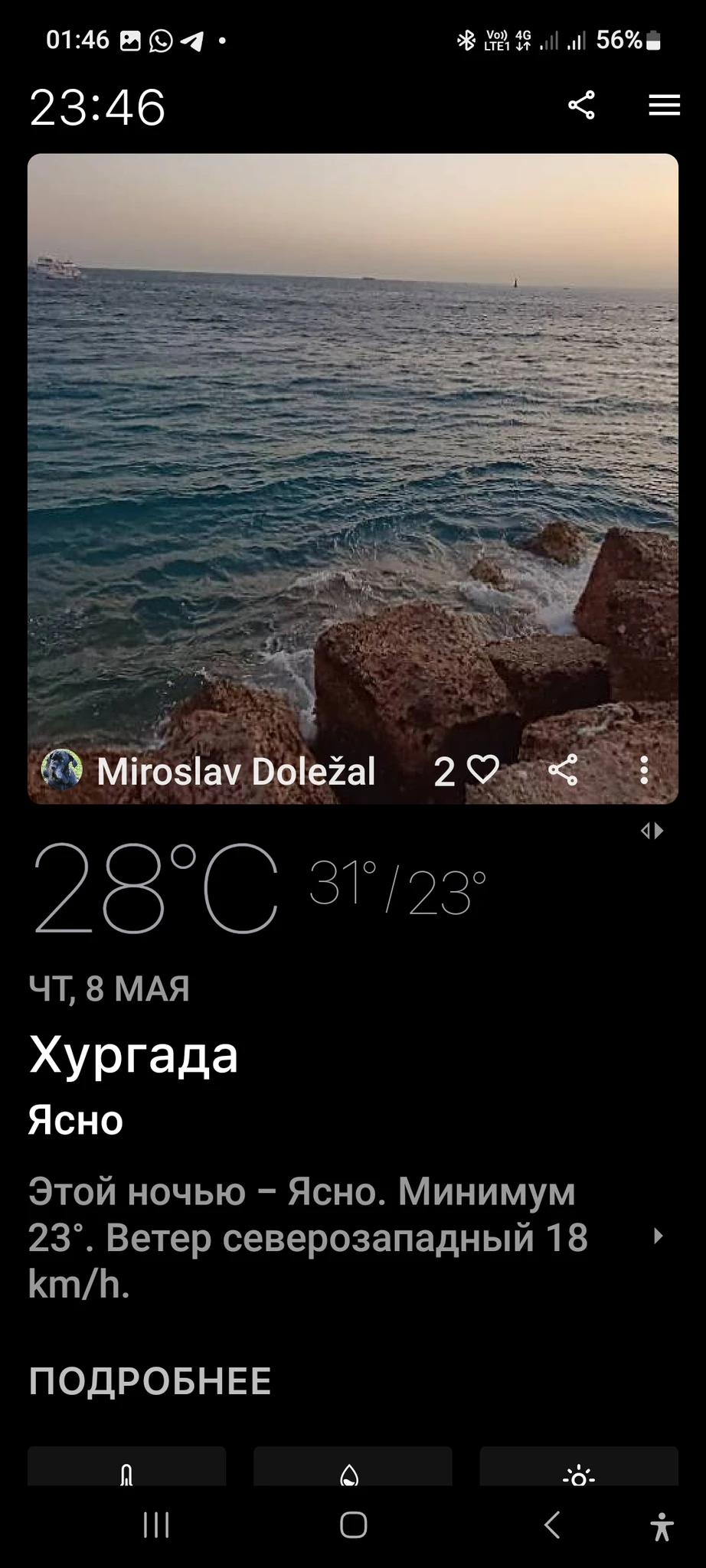Share Miroslav Doležal's photo
Viewport: 706px width, 1568px height.
(563, 769)
